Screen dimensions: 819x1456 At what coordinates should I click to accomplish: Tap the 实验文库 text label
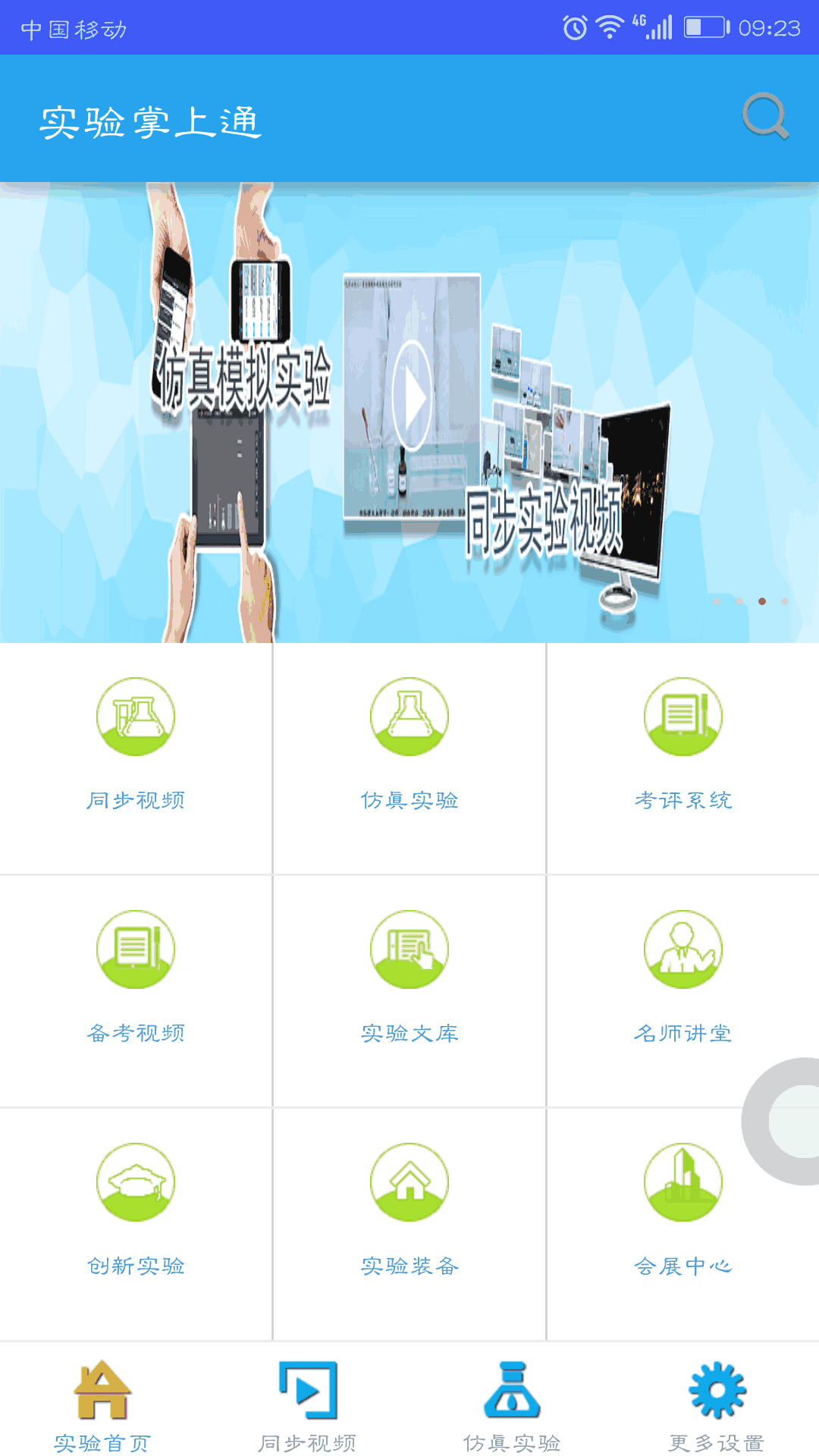tap(409, 1032)
